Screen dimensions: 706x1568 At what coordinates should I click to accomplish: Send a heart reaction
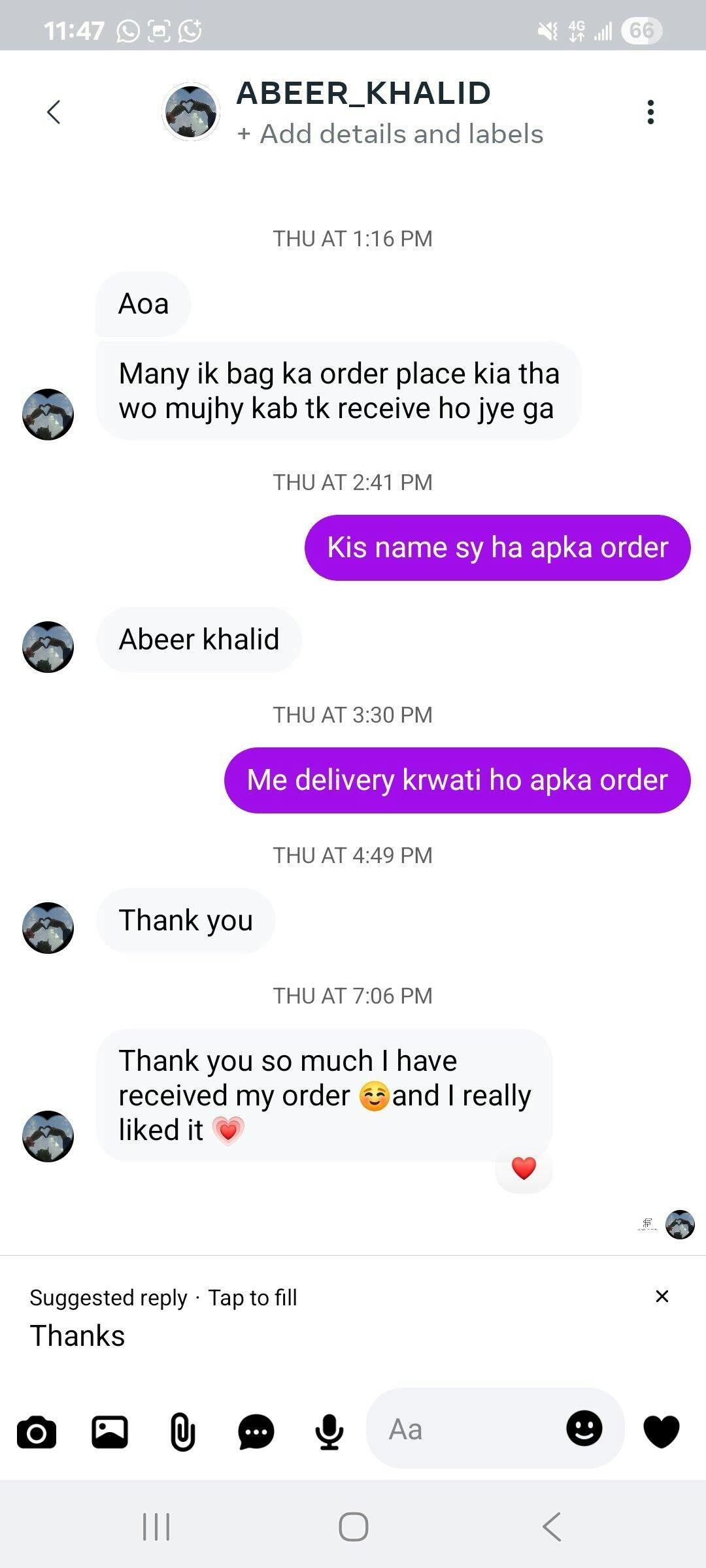(662, 1431)
